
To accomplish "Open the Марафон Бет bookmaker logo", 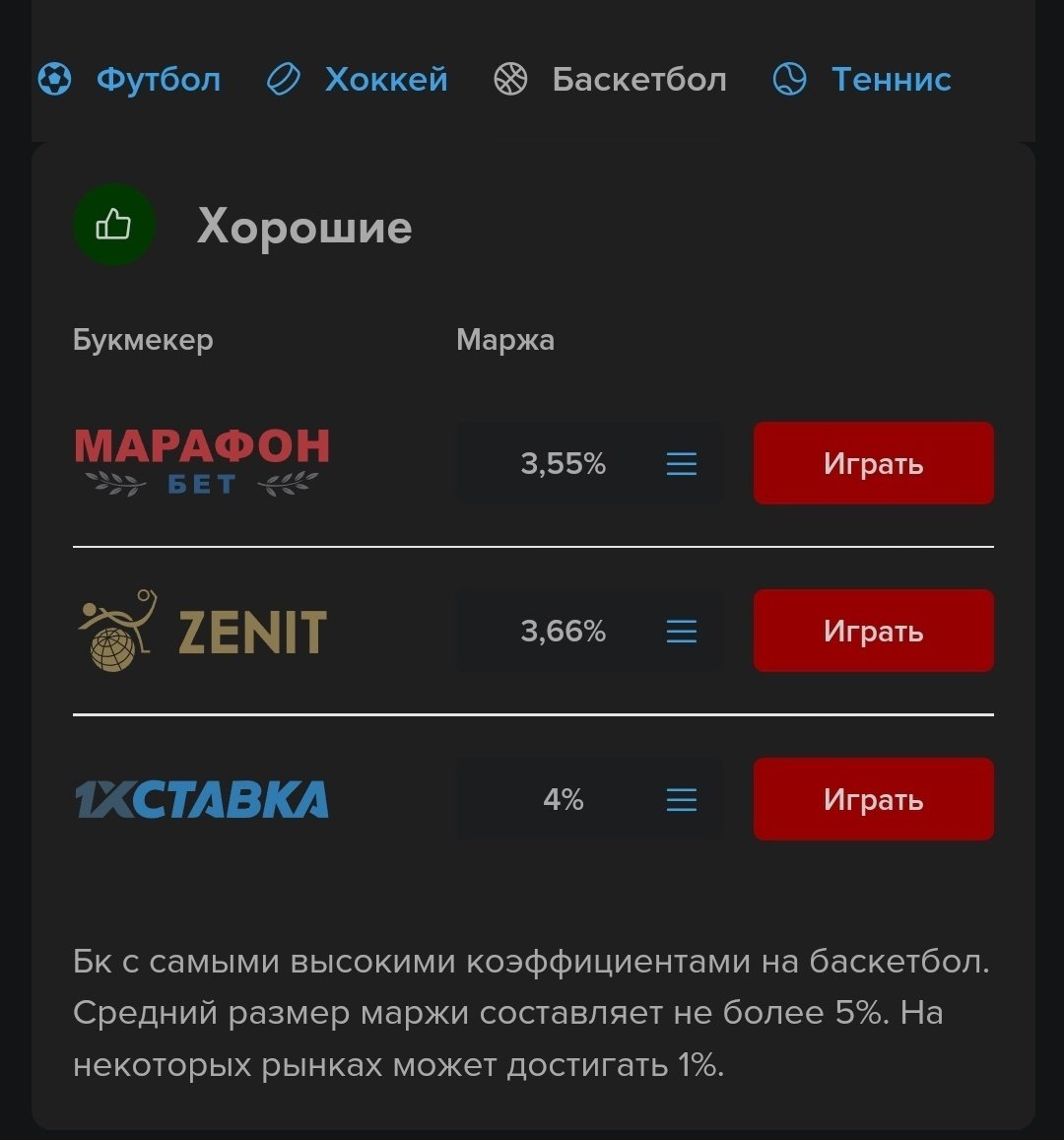I will [x=202, y=462].
